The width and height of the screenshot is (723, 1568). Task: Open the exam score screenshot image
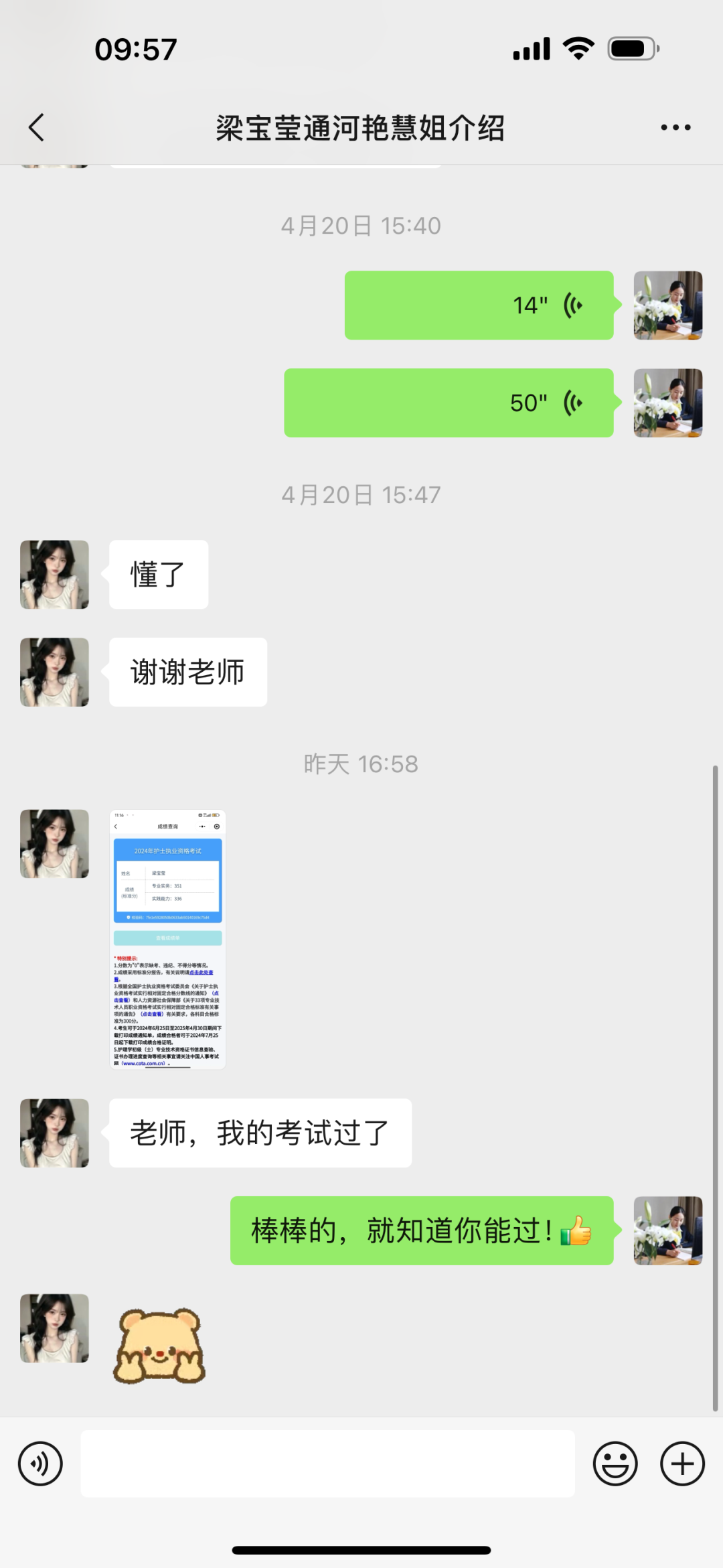coord(167,939)
